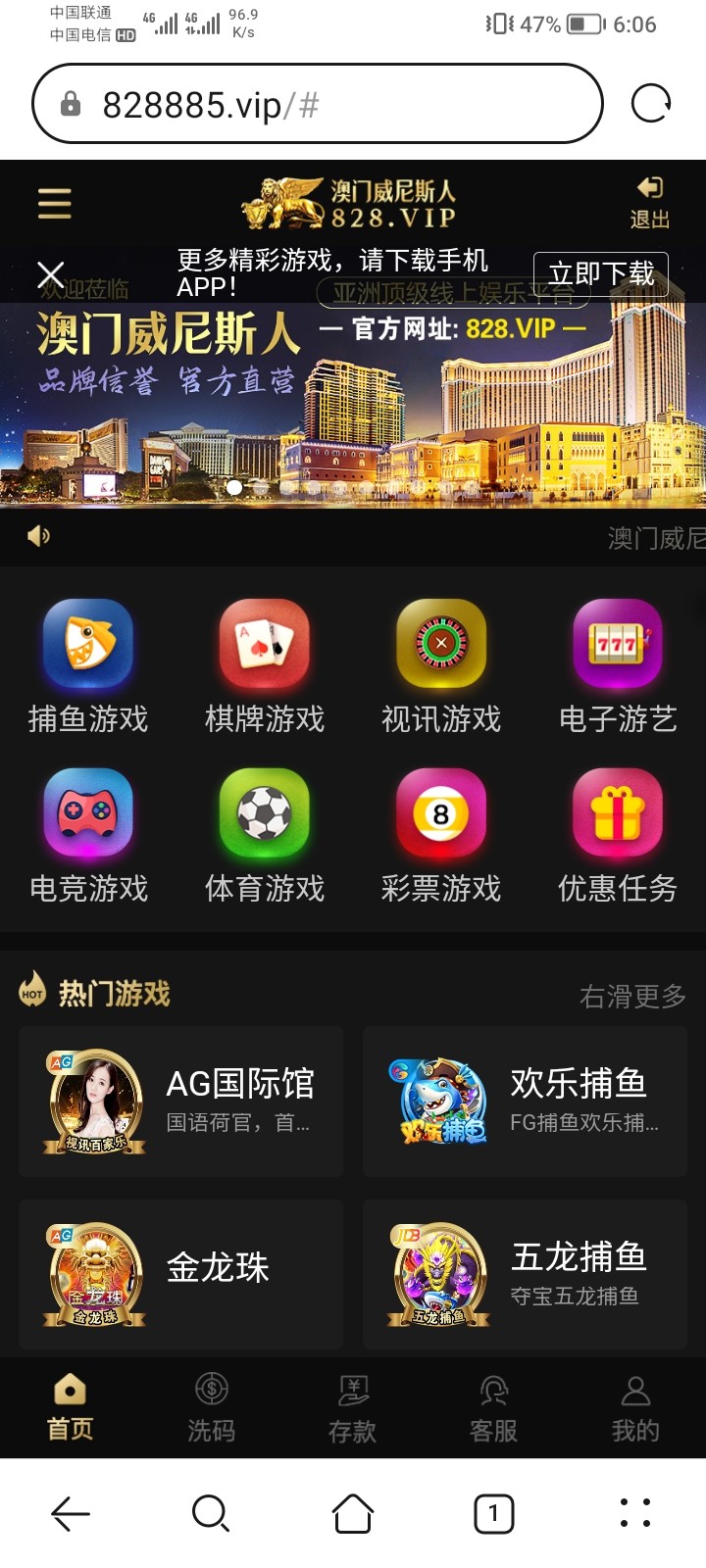Choose the 体育游戏 category
The height and width of the screenshot is (1568, 706).
click(265, 836)
